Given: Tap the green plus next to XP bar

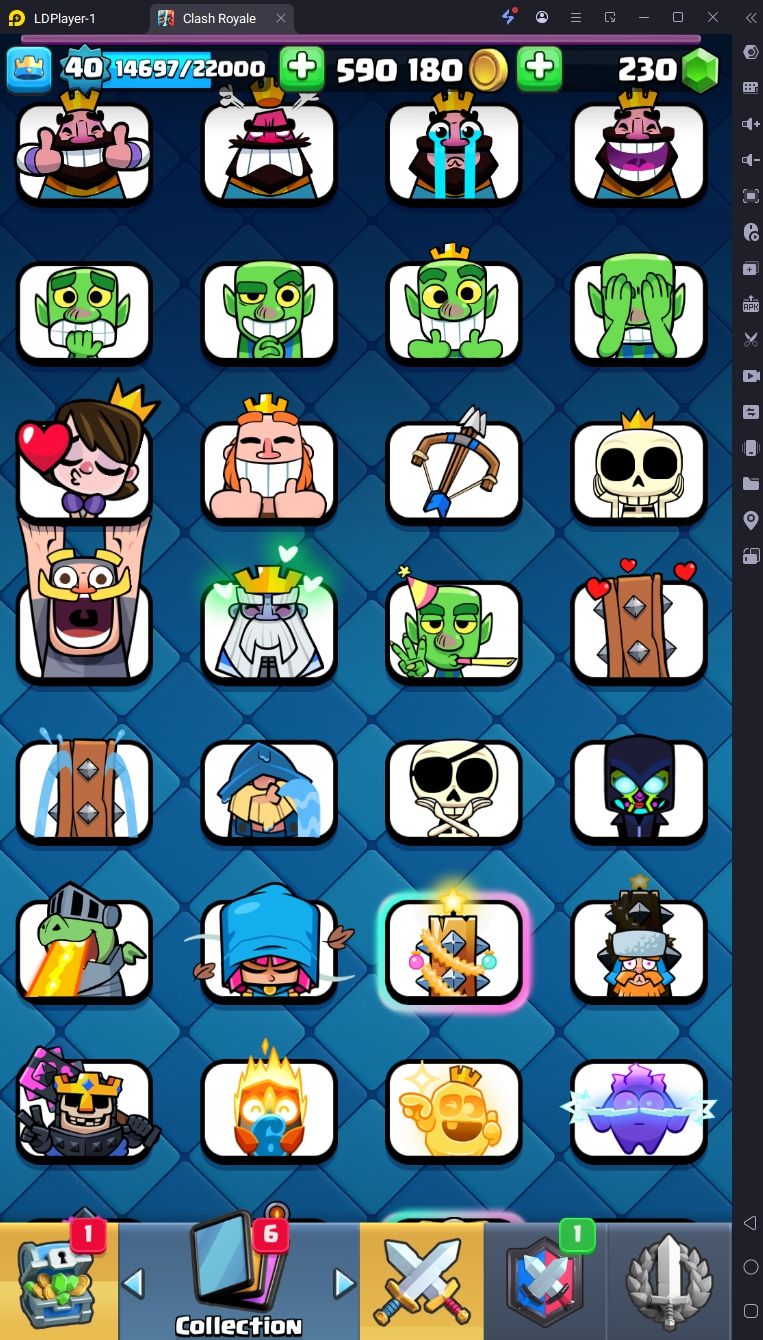Looking at the screenshot, I should [x=301, y=69].
